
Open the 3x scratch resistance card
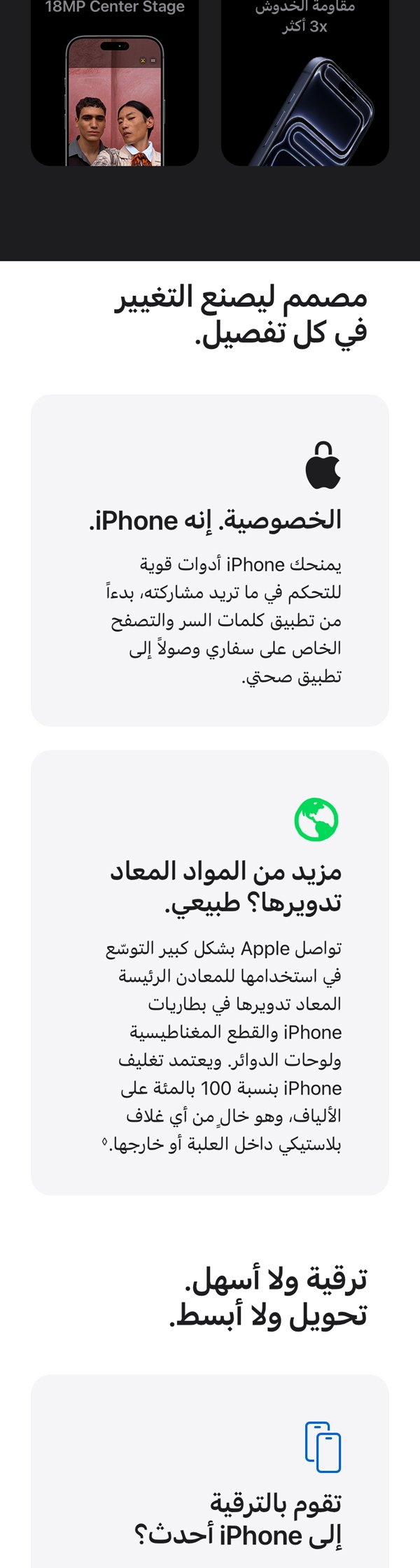[x=304, y=84]
